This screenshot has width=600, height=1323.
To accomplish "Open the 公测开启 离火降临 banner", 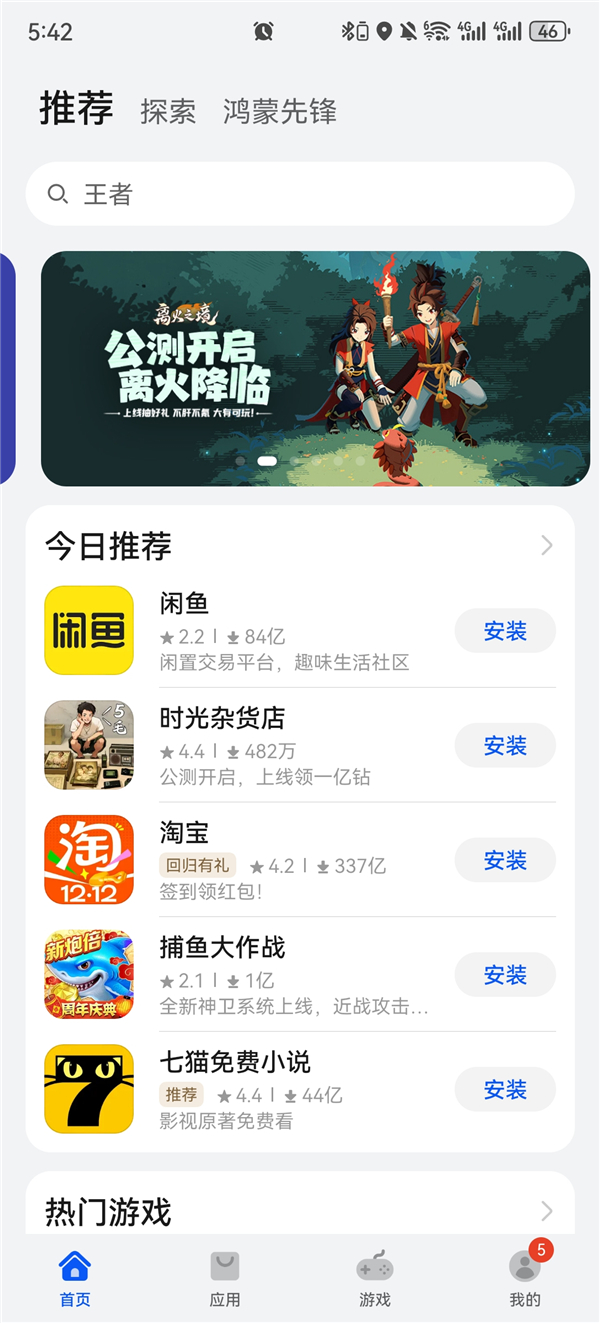I will coord(315,368).
